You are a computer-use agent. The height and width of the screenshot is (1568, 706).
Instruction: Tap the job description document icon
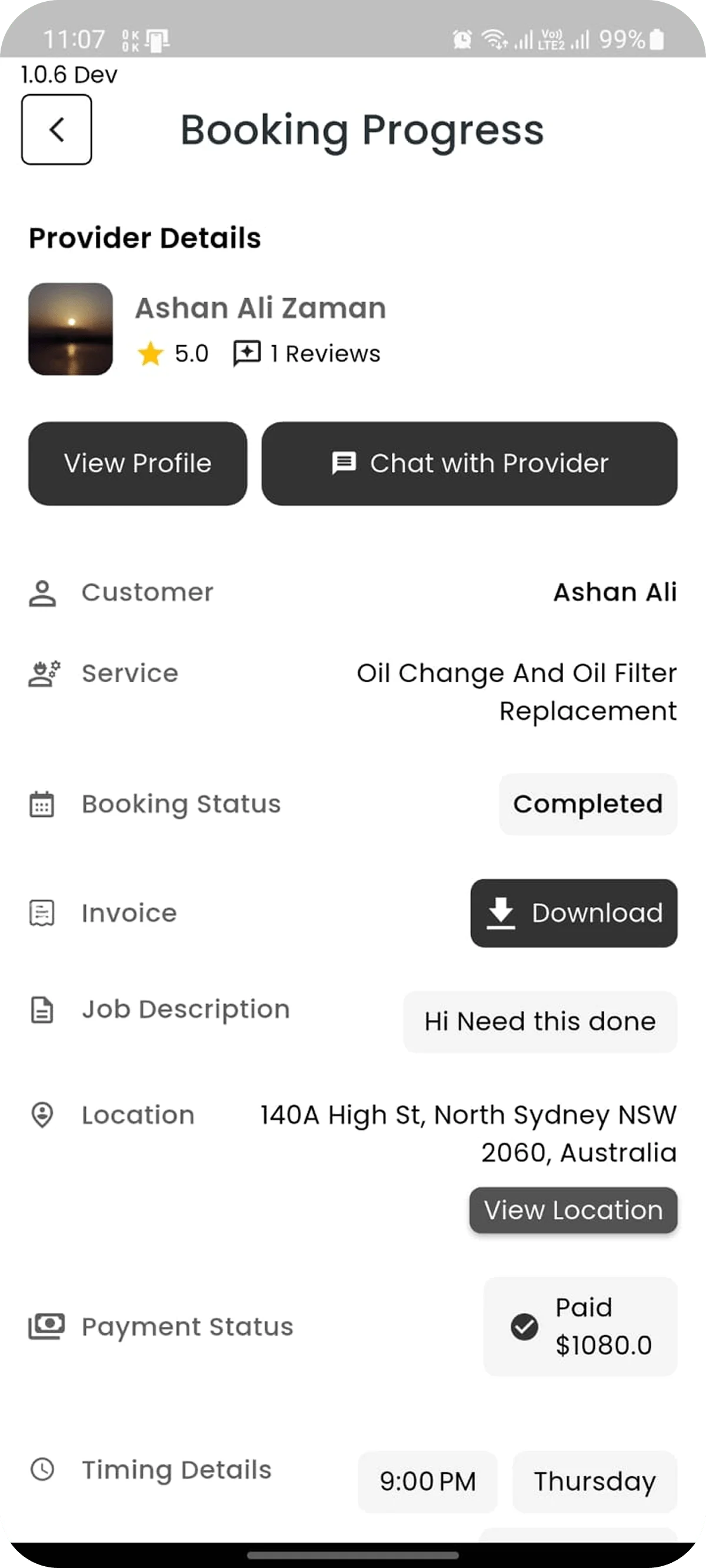click(42, 1009)
